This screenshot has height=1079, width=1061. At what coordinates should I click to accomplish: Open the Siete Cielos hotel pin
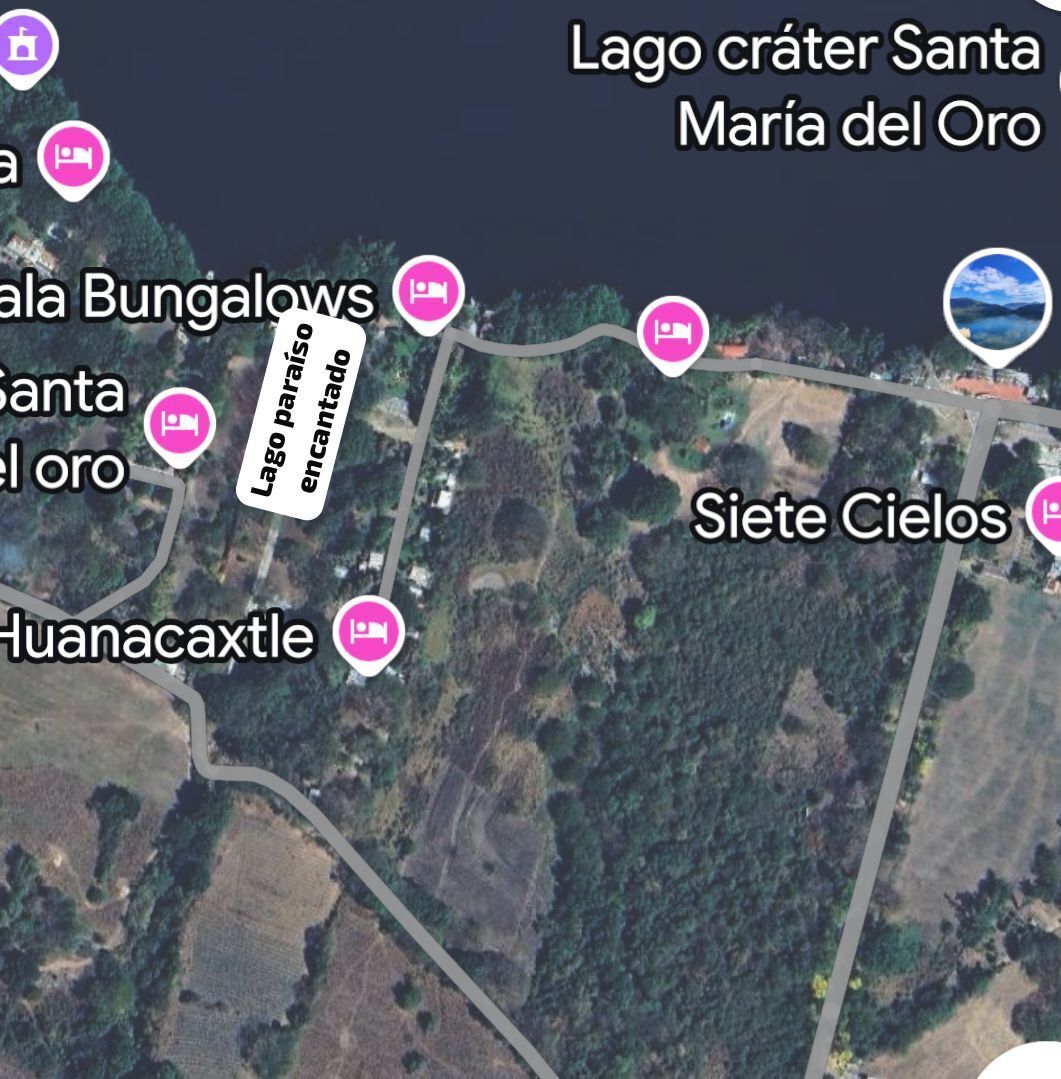tap(1048, 512)
